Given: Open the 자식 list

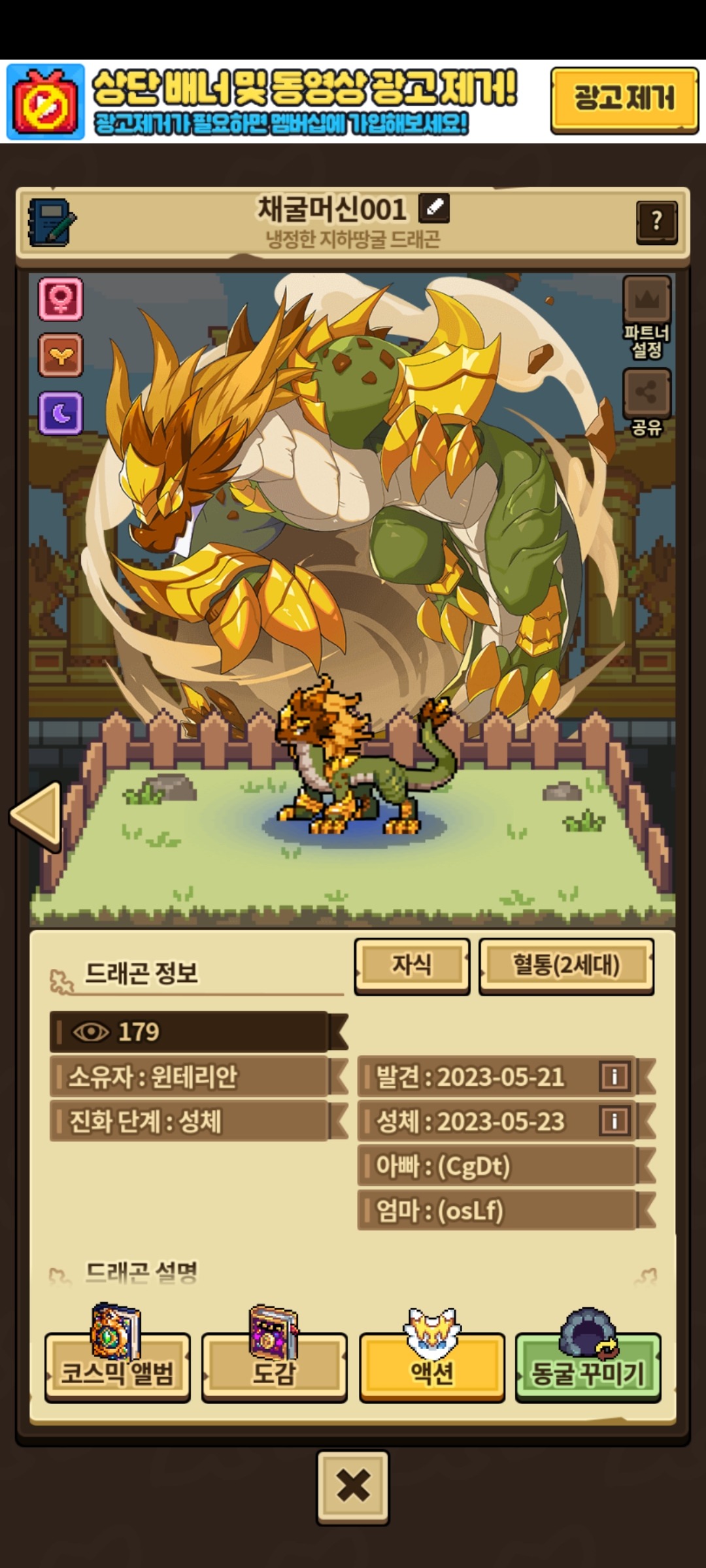Looking at the screenshot, I should tap(412, 965).
